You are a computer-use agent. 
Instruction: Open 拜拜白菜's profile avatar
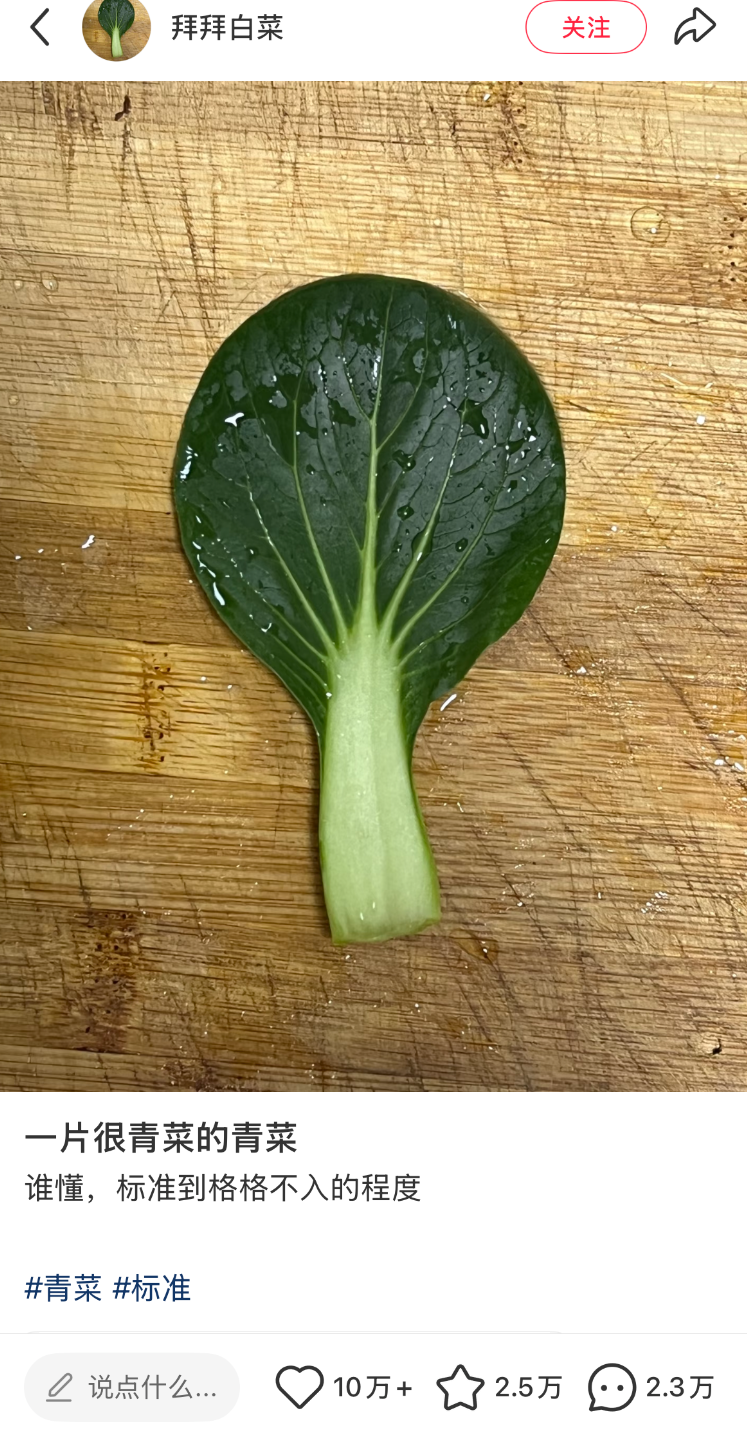116,28
